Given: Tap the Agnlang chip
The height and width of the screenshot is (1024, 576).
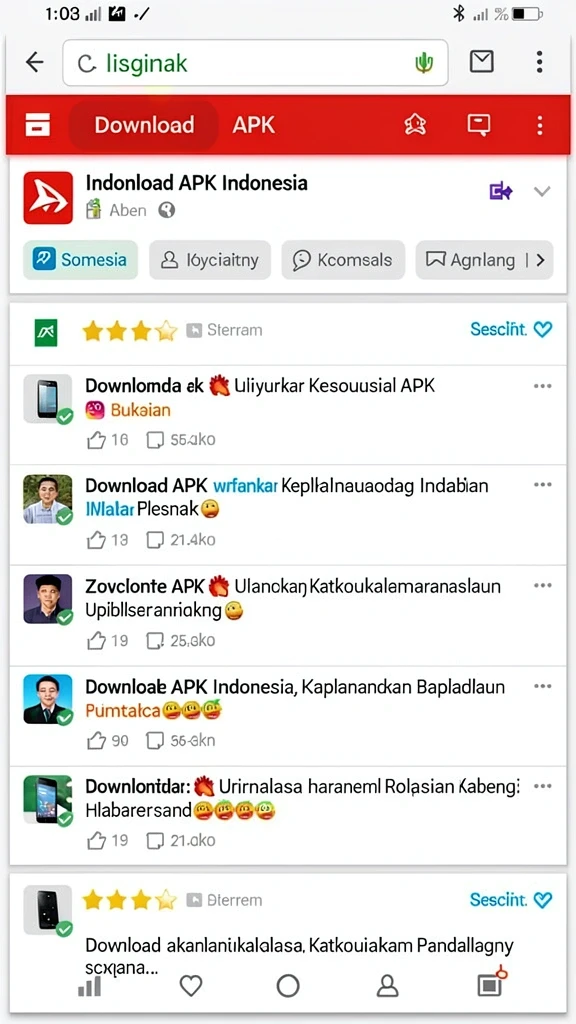Looking at the screenshot, I should coord(484,260).
